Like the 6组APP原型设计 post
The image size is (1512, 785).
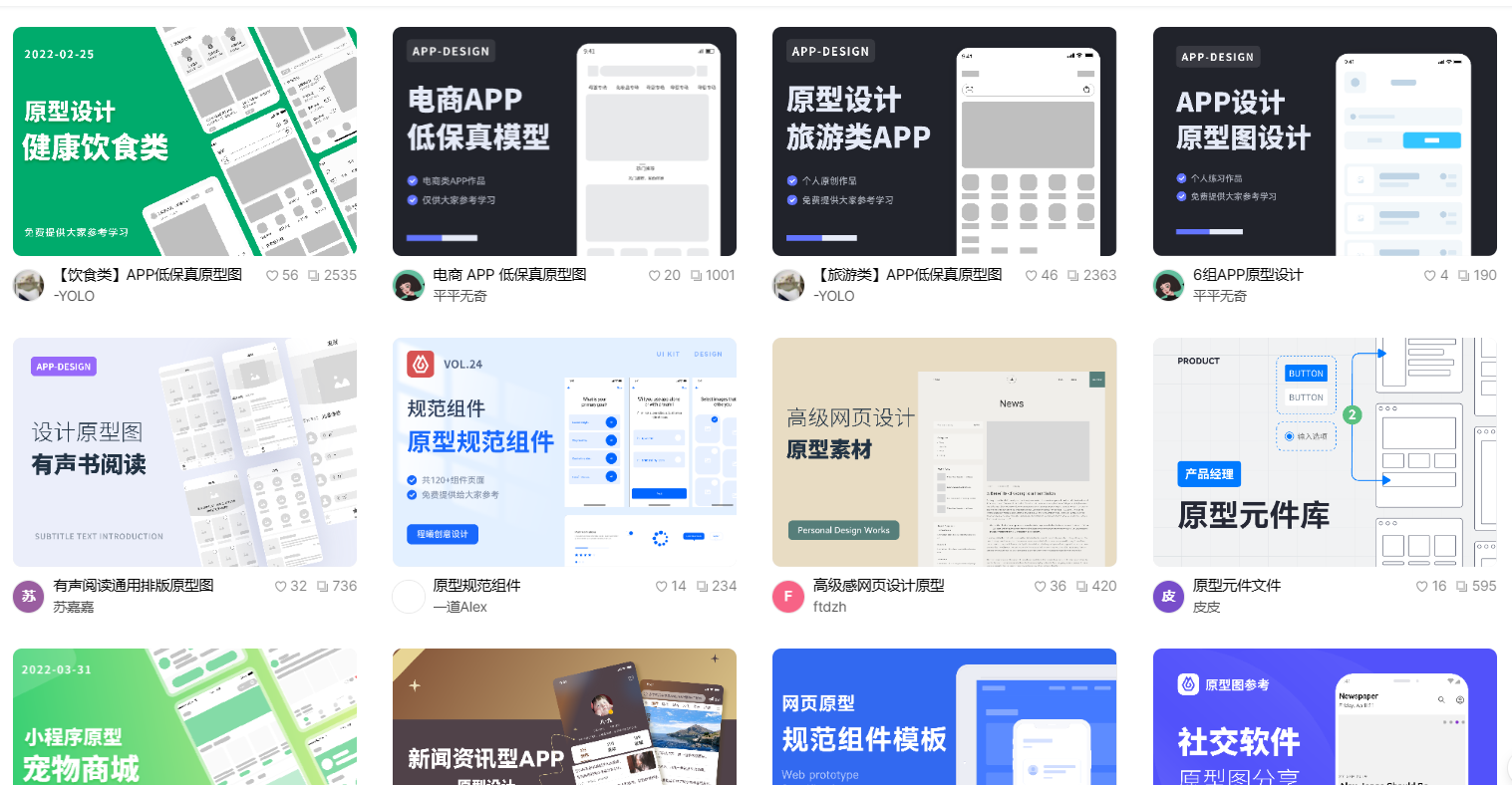click(x=1429, y=276)
